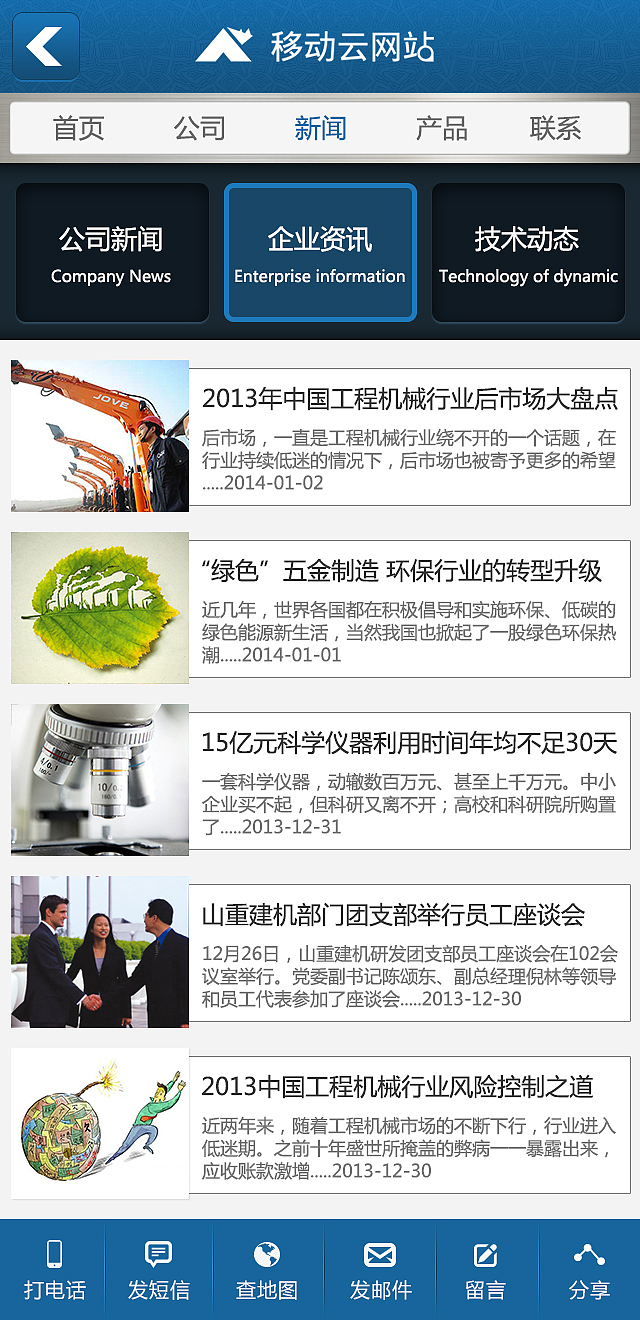Open 查地图 map view

(x=267, y=1270)
